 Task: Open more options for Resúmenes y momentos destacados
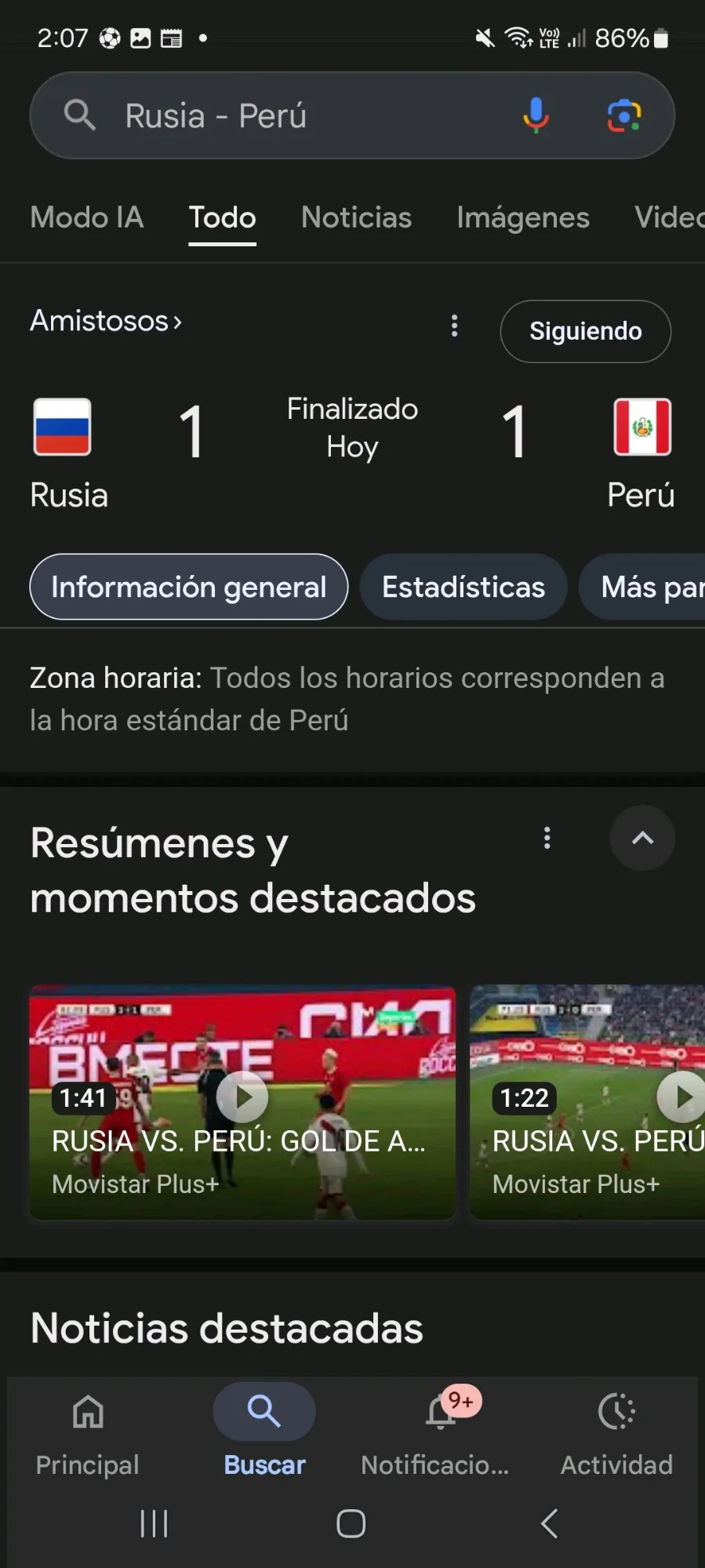coord(547,838)
